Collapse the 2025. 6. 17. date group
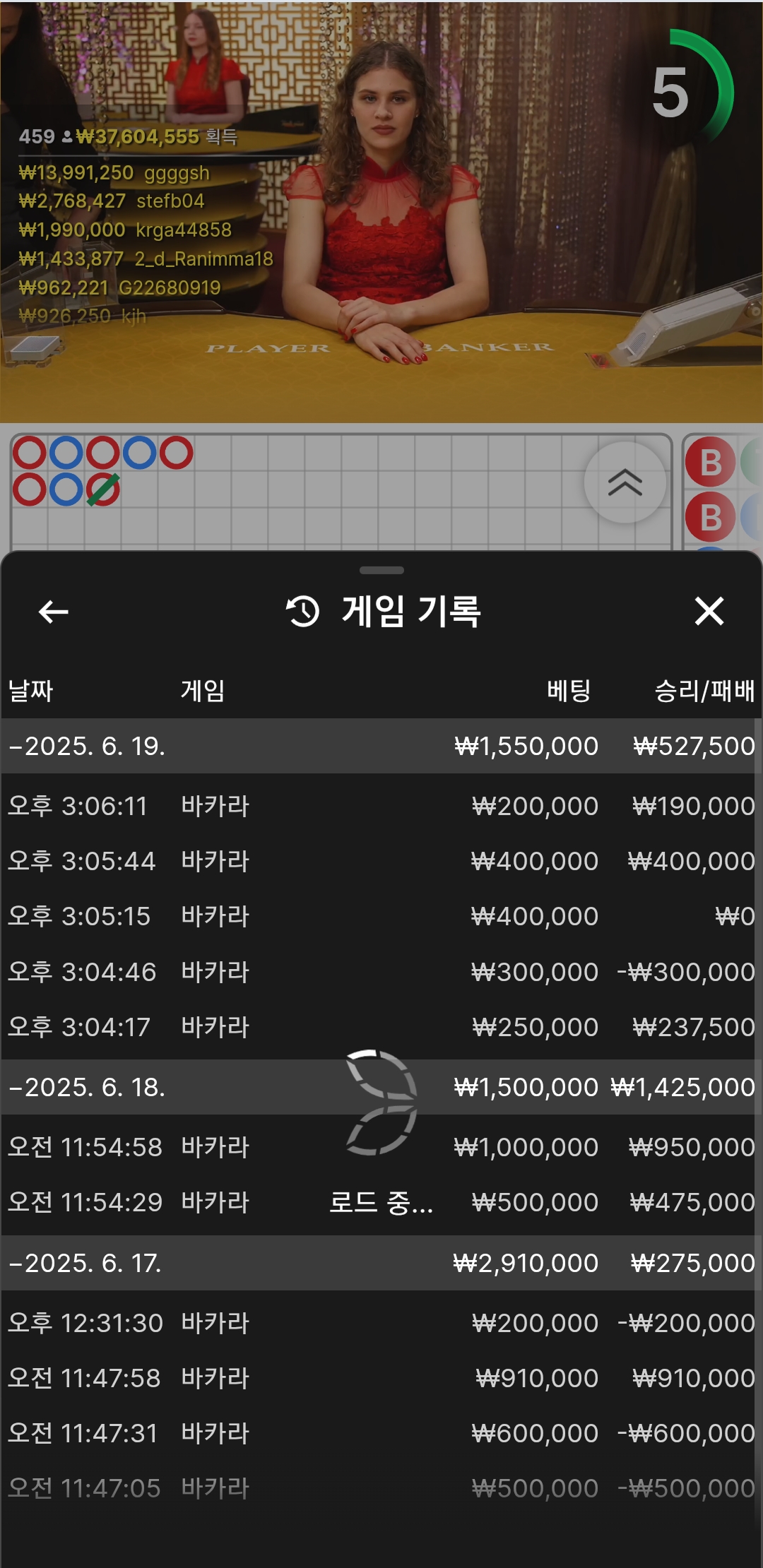The height and width of the screenshot is (1568, 763). [86, 1263]
